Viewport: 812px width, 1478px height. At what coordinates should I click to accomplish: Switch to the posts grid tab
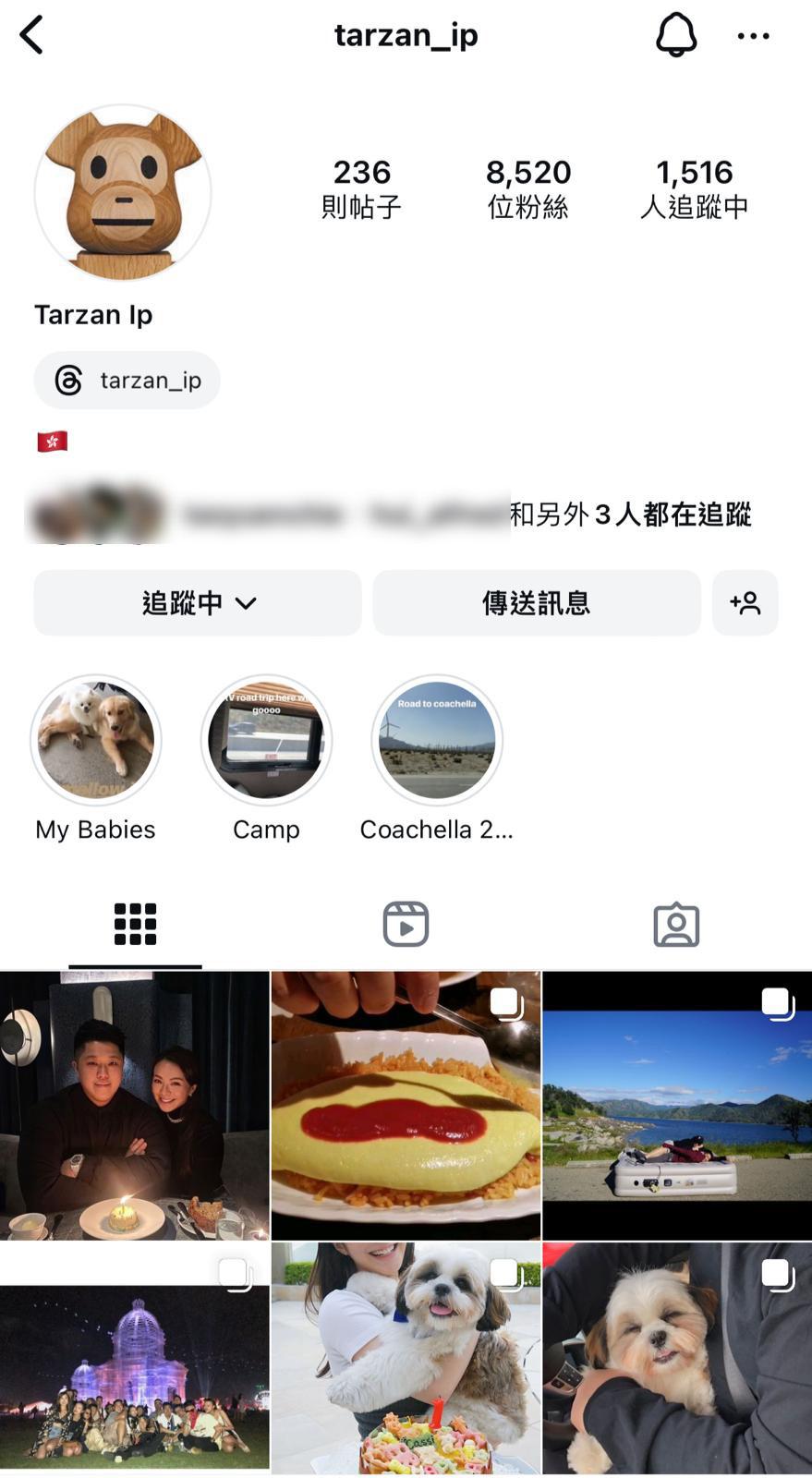pyautogui.click(x=135, y=924)
